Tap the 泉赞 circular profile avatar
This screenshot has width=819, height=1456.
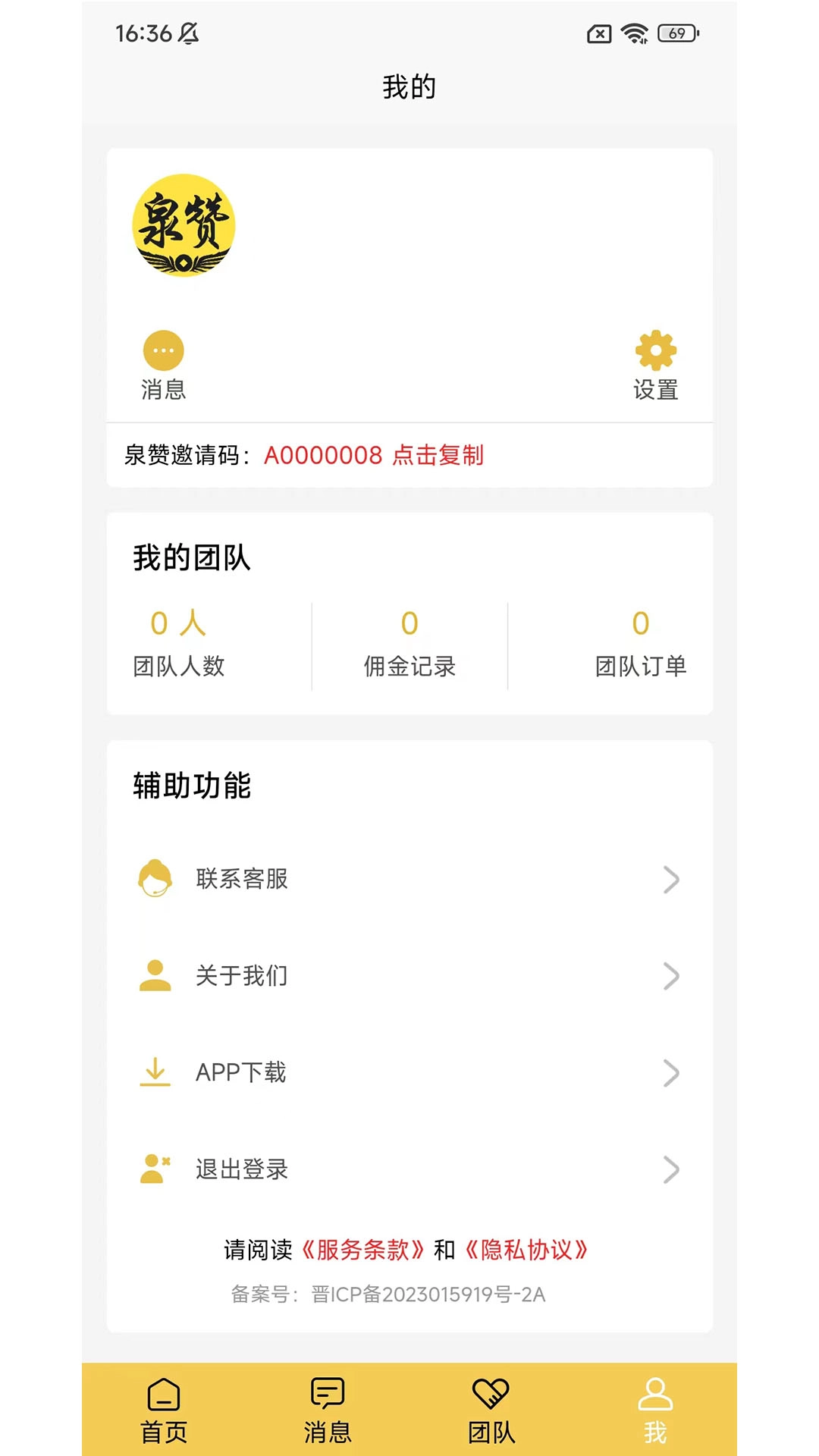coord(184,227)
